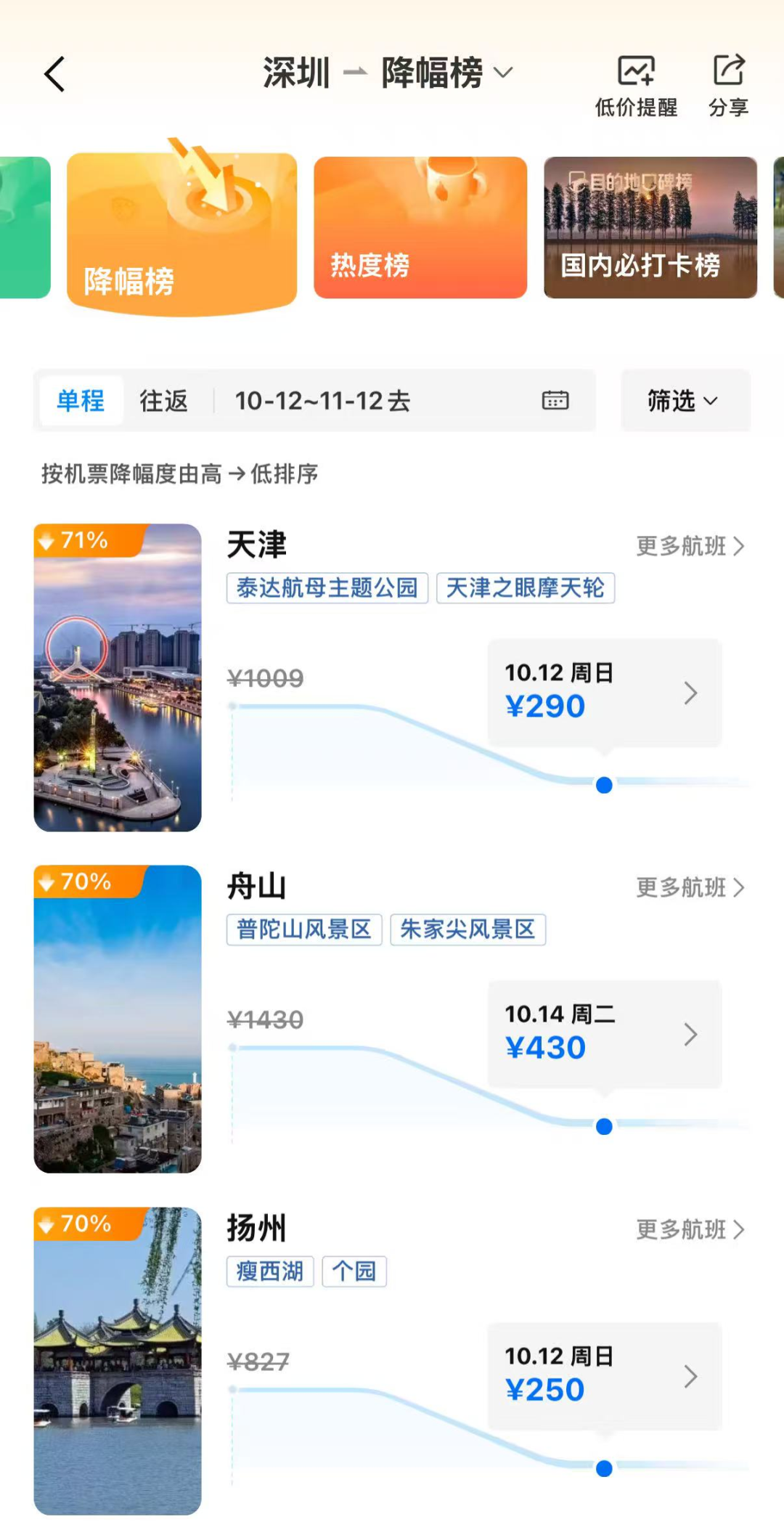Viewport: 784px width, 1527px height.
Task: Tap the 普陀山风景区 tag
Action: pyautogui.click(x=303, y=929)
